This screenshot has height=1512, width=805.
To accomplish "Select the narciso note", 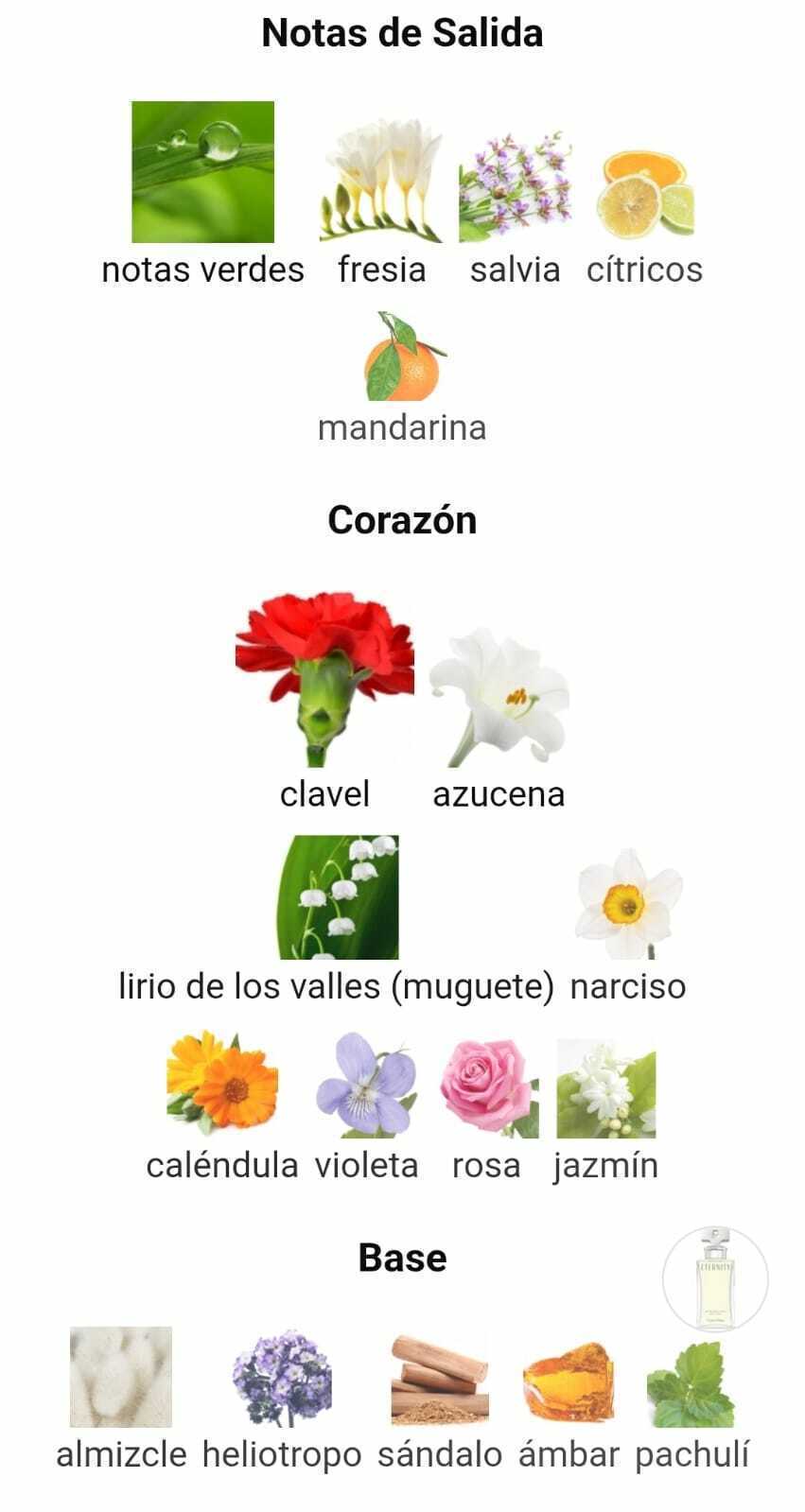I will [628, 927].
